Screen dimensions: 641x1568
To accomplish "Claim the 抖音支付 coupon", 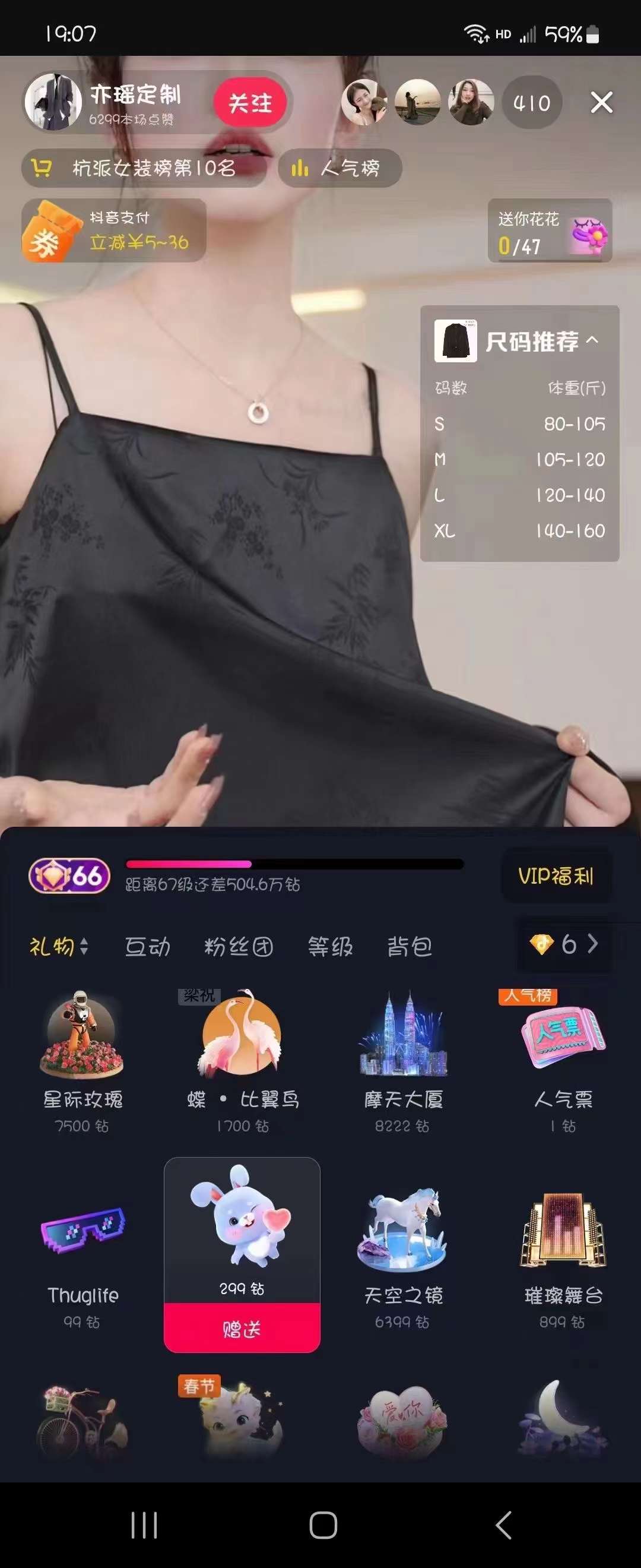I will tap(114, 230).
